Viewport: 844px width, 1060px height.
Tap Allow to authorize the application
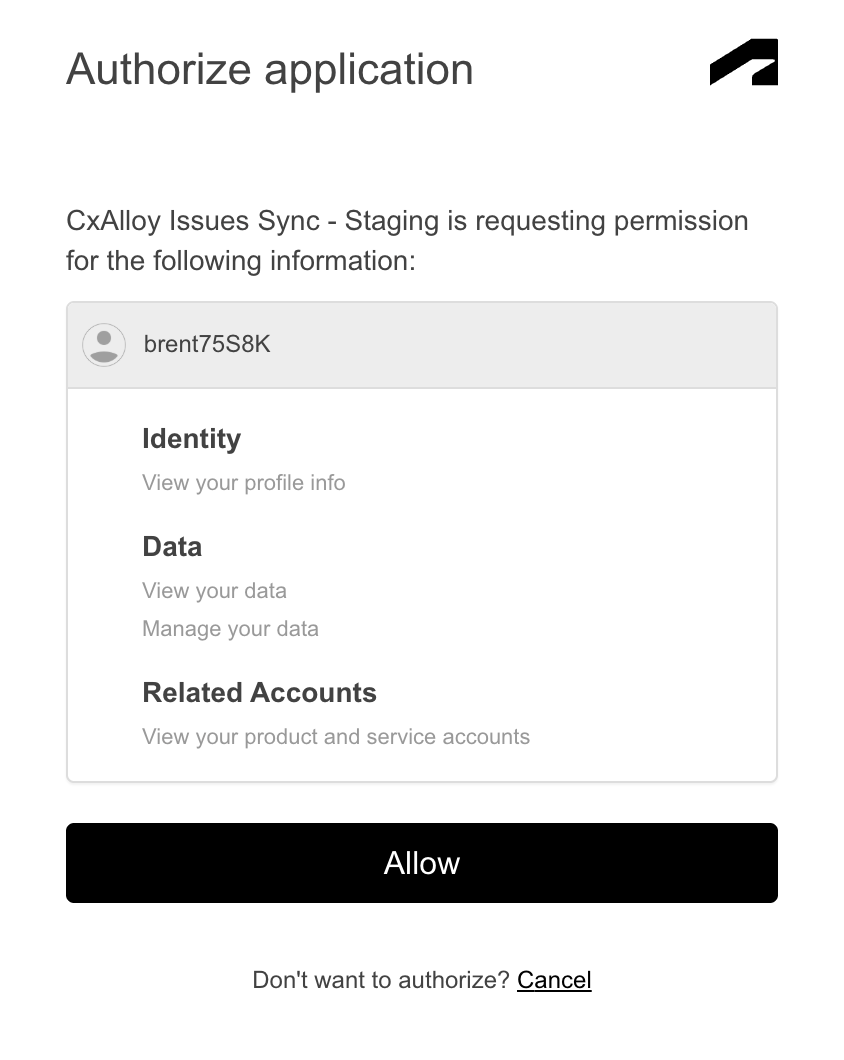click(421, 863)
